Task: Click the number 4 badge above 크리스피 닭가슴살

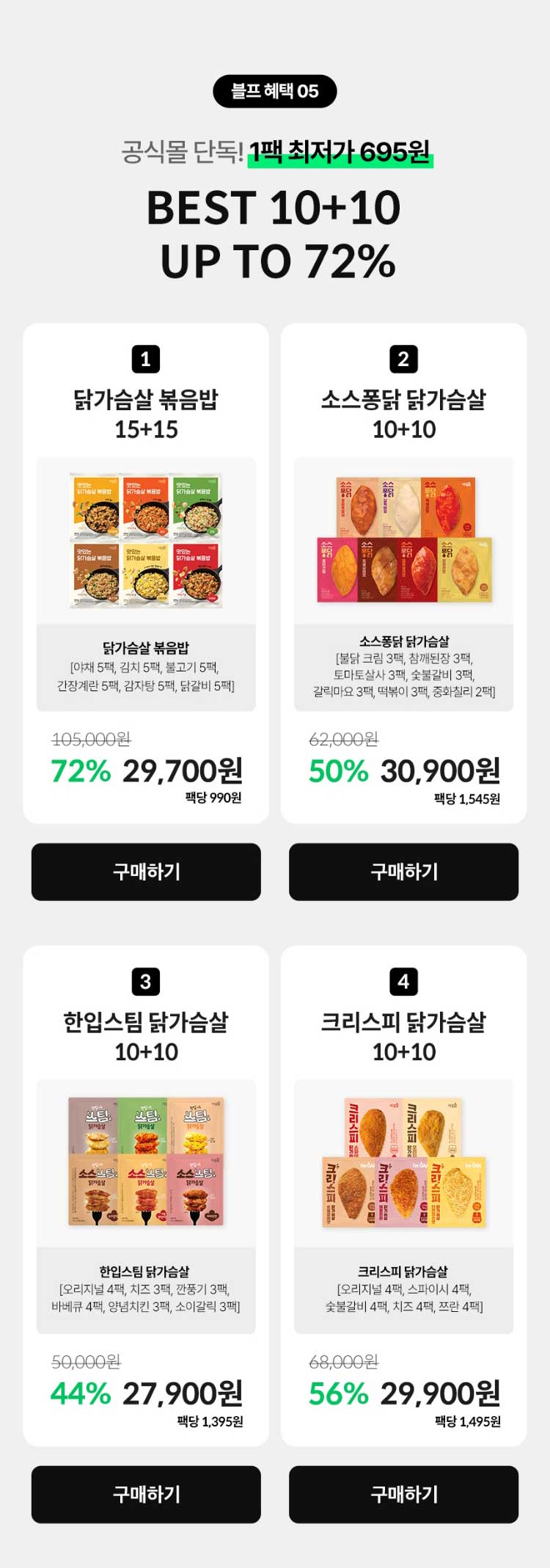Action: (x=406, y=981)
